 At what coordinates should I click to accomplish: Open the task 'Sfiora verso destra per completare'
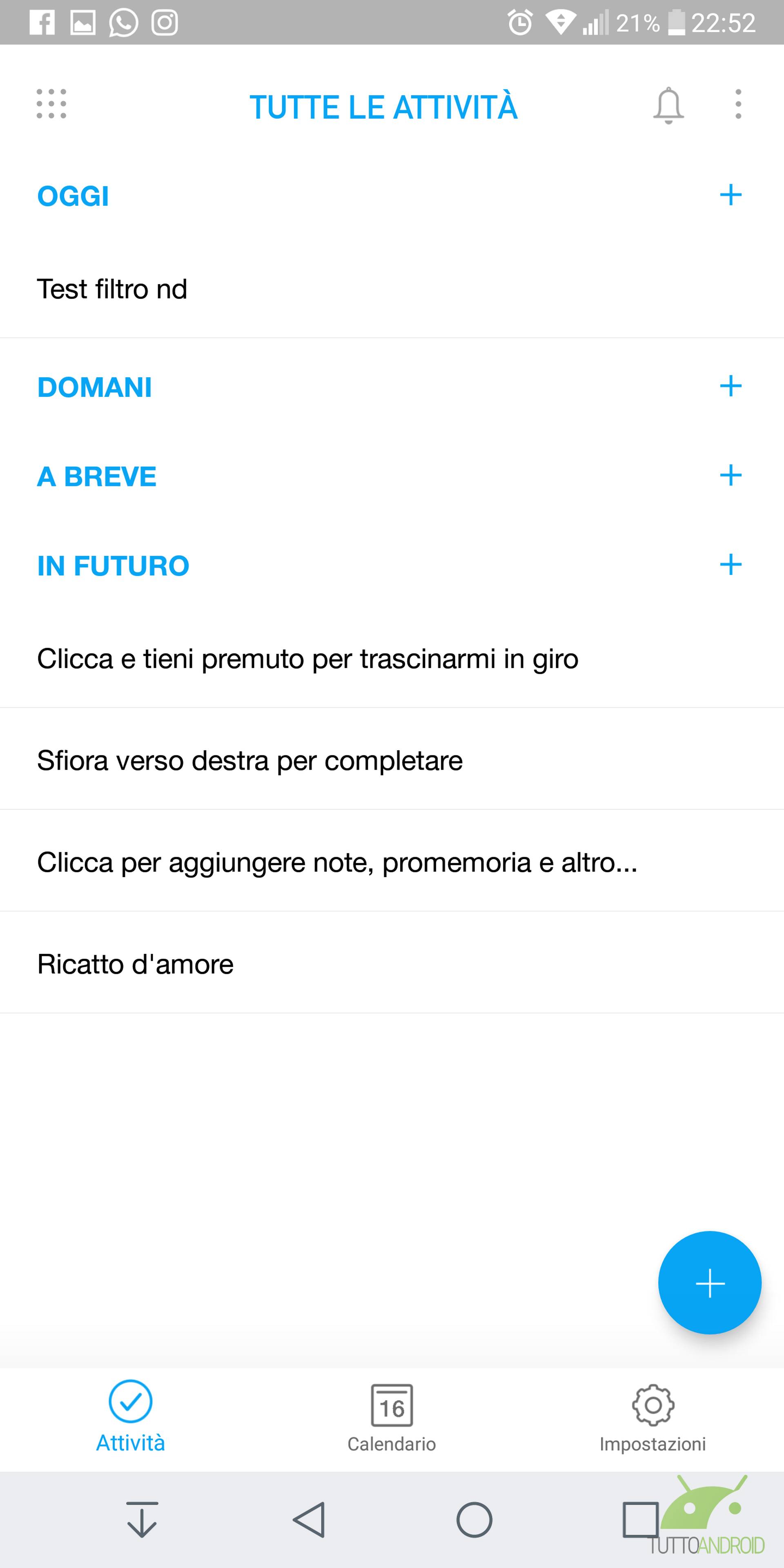pyautogui.click(x=392, y=759)
